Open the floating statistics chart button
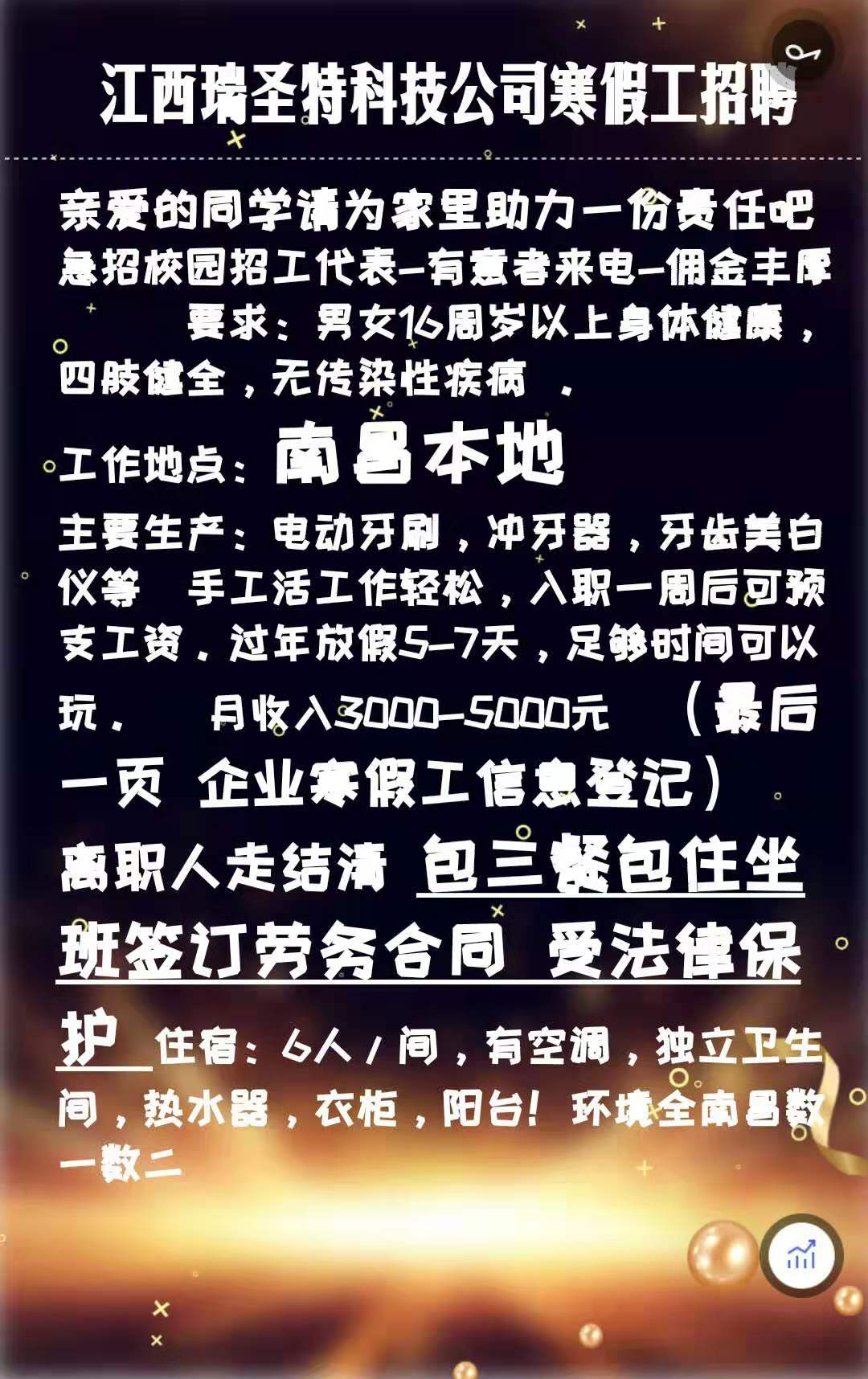This screenshot has height=1379, width=868. [x=800, y=1255]
